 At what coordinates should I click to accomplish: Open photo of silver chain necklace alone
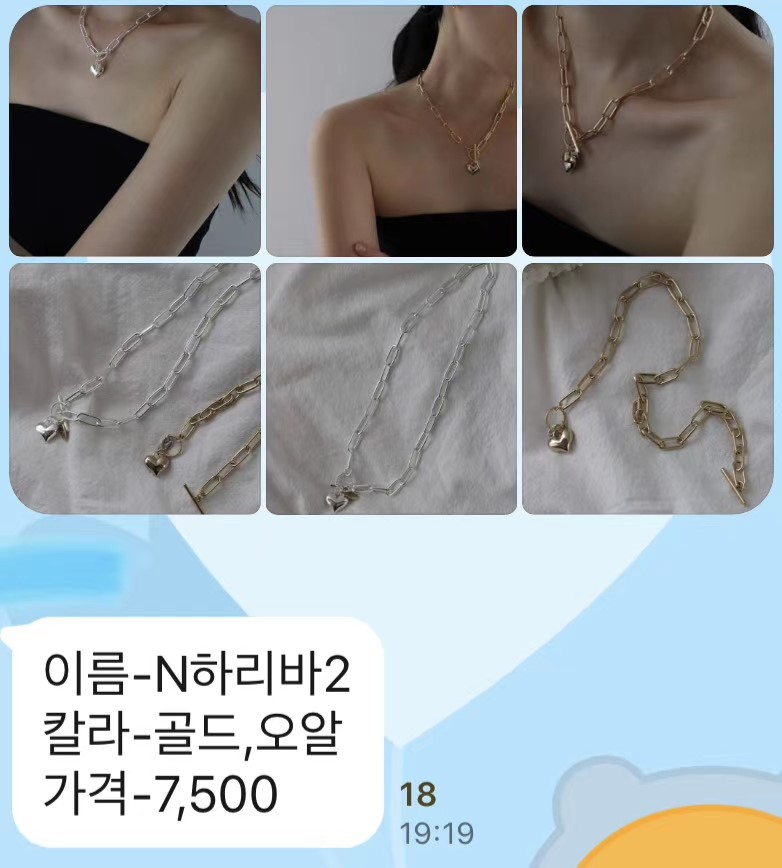(391, 389)
